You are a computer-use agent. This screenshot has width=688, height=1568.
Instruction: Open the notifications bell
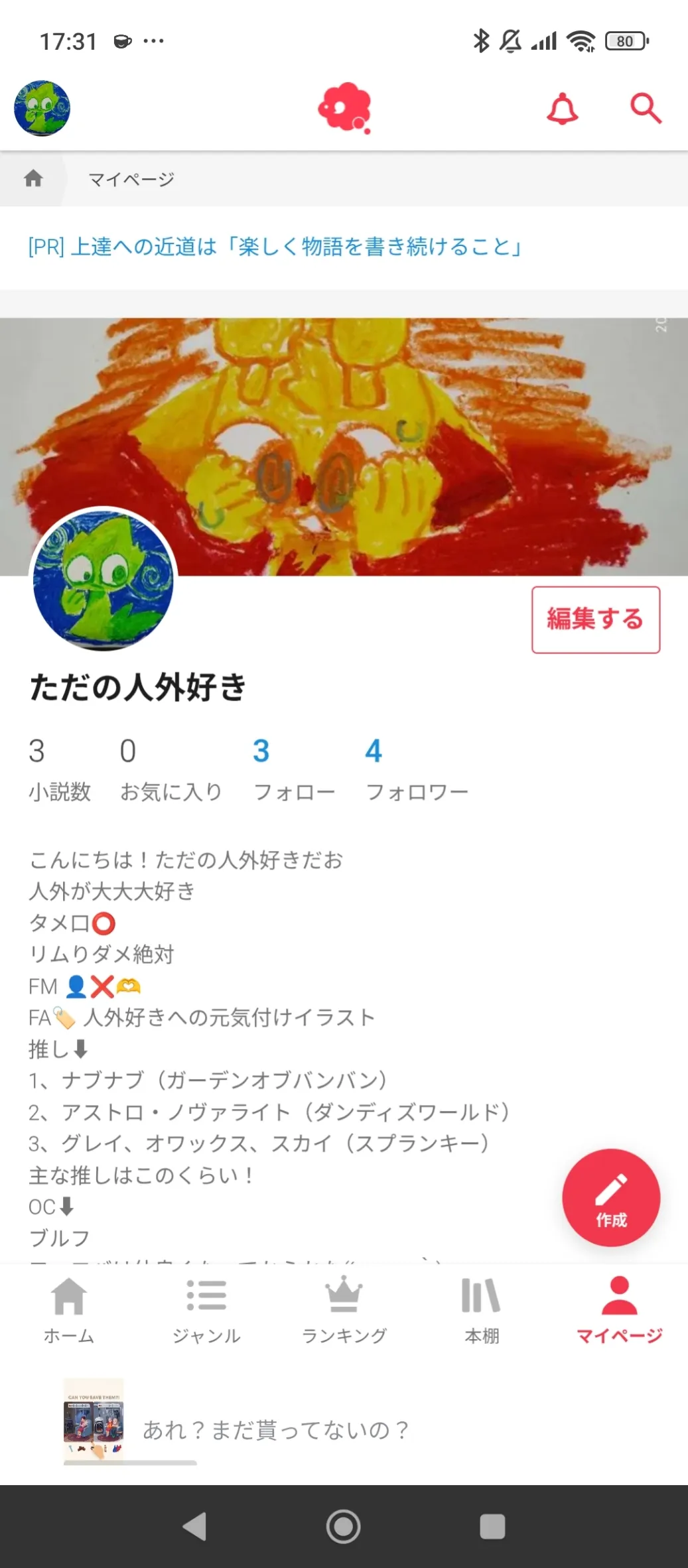click(x=562, y=109)
